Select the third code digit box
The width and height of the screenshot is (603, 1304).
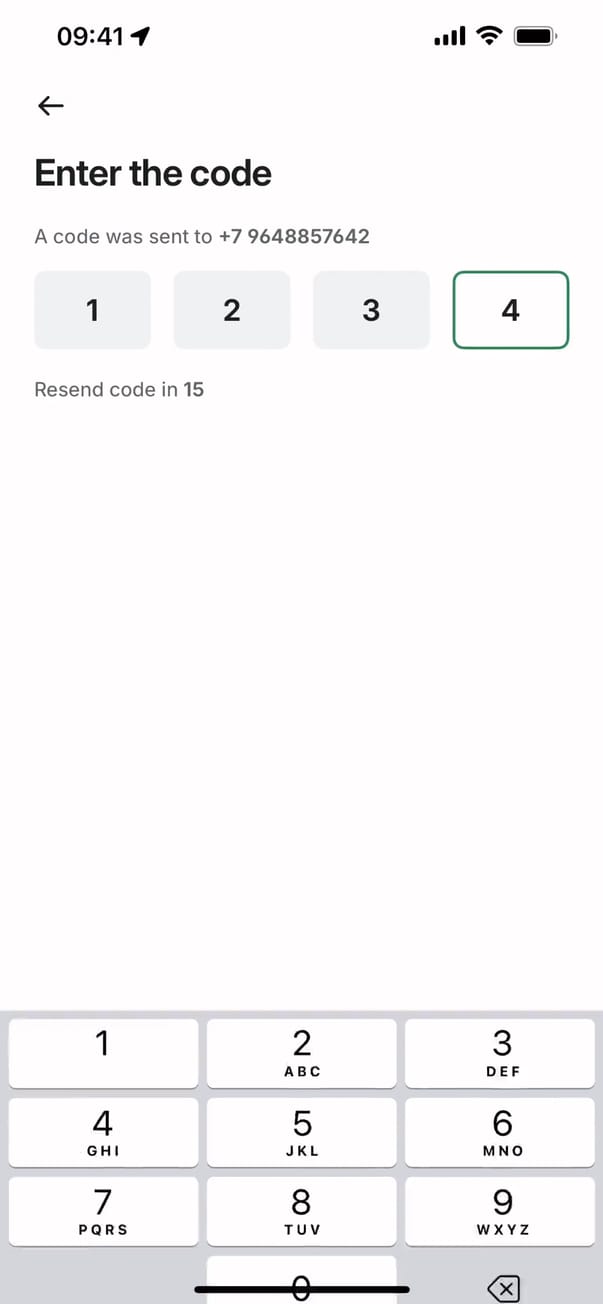coord(371,310)
